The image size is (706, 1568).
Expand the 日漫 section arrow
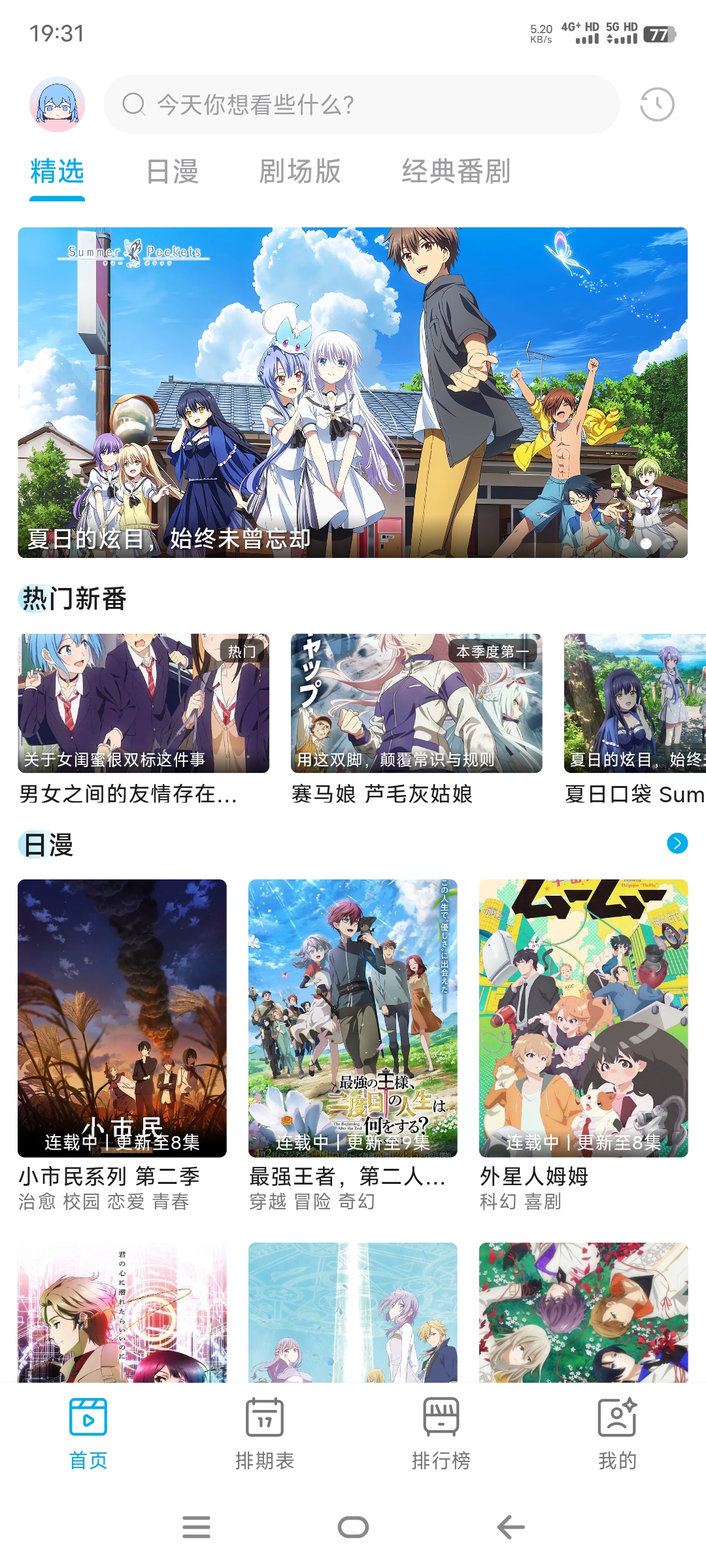[677, 843]
